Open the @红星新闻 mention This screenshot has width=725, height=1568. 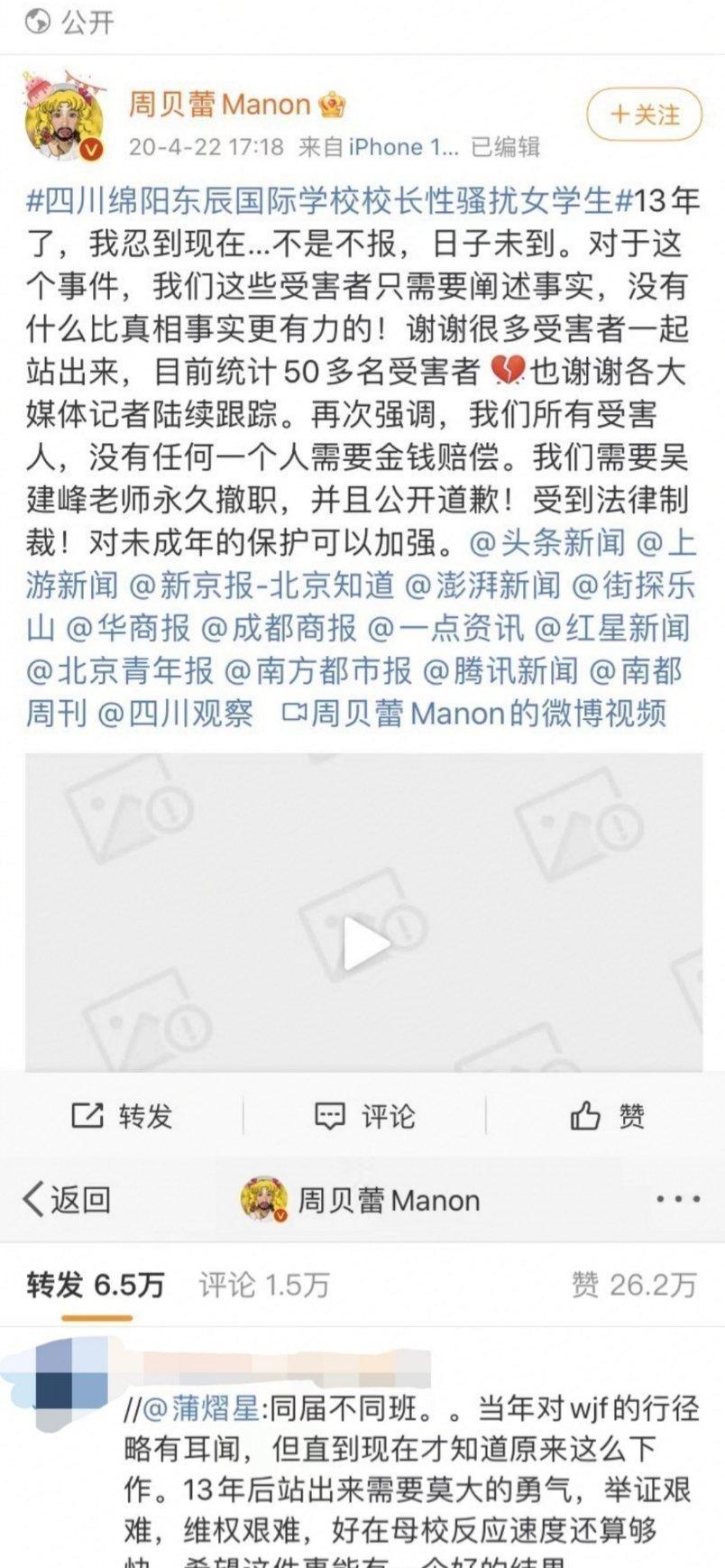pos(612,628)
